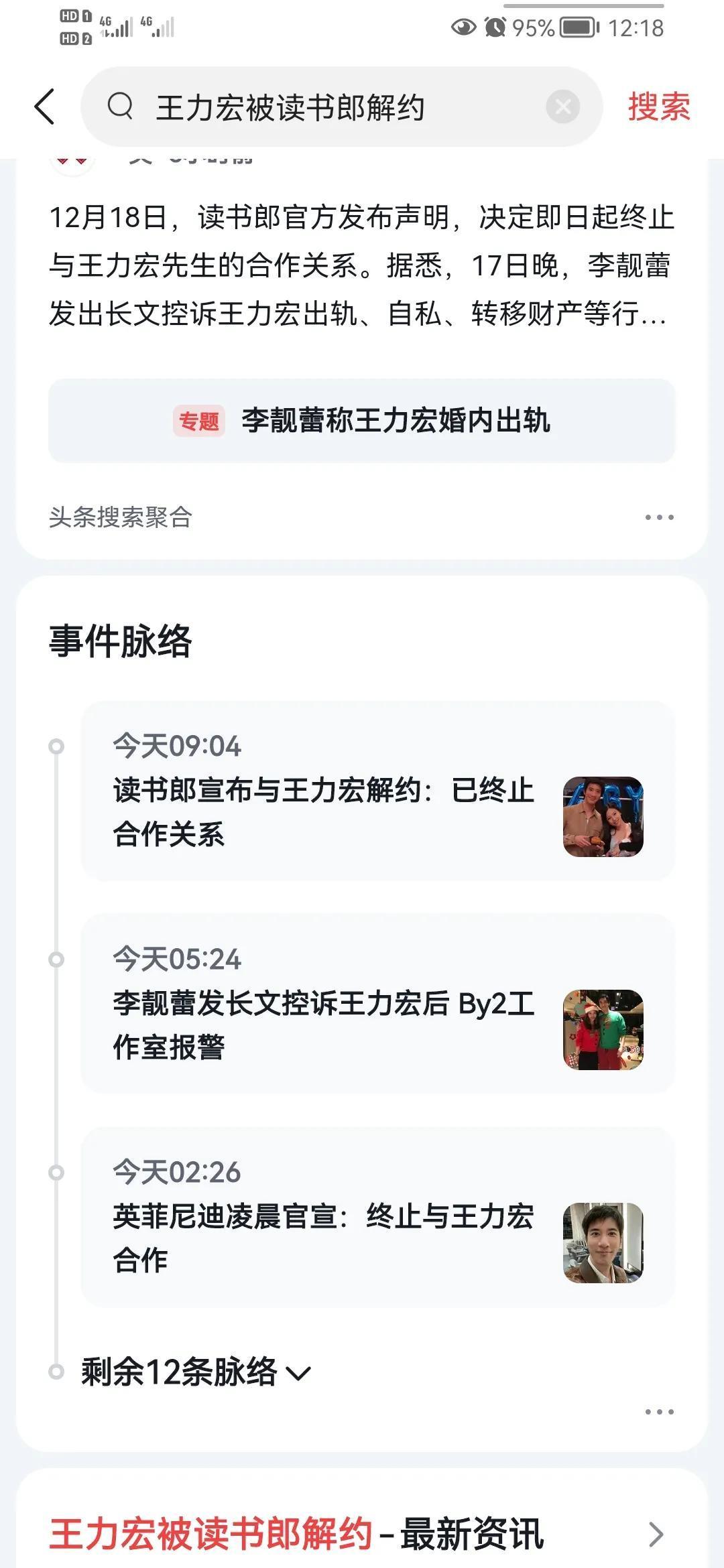
Task: Open the overflow menu under 事件脉络 card
Action: [x=659, y=1412]
